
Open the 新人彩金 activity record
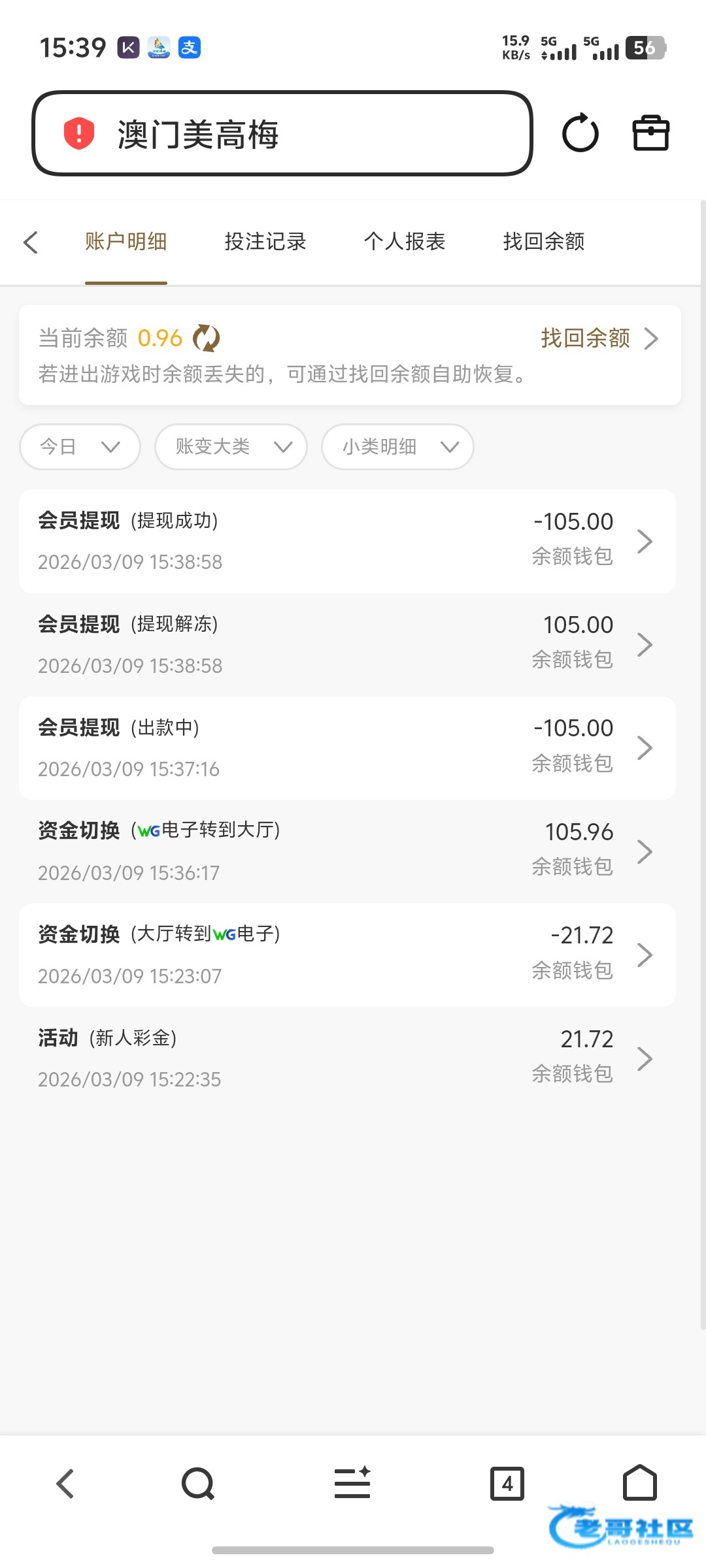point(347,1058)
